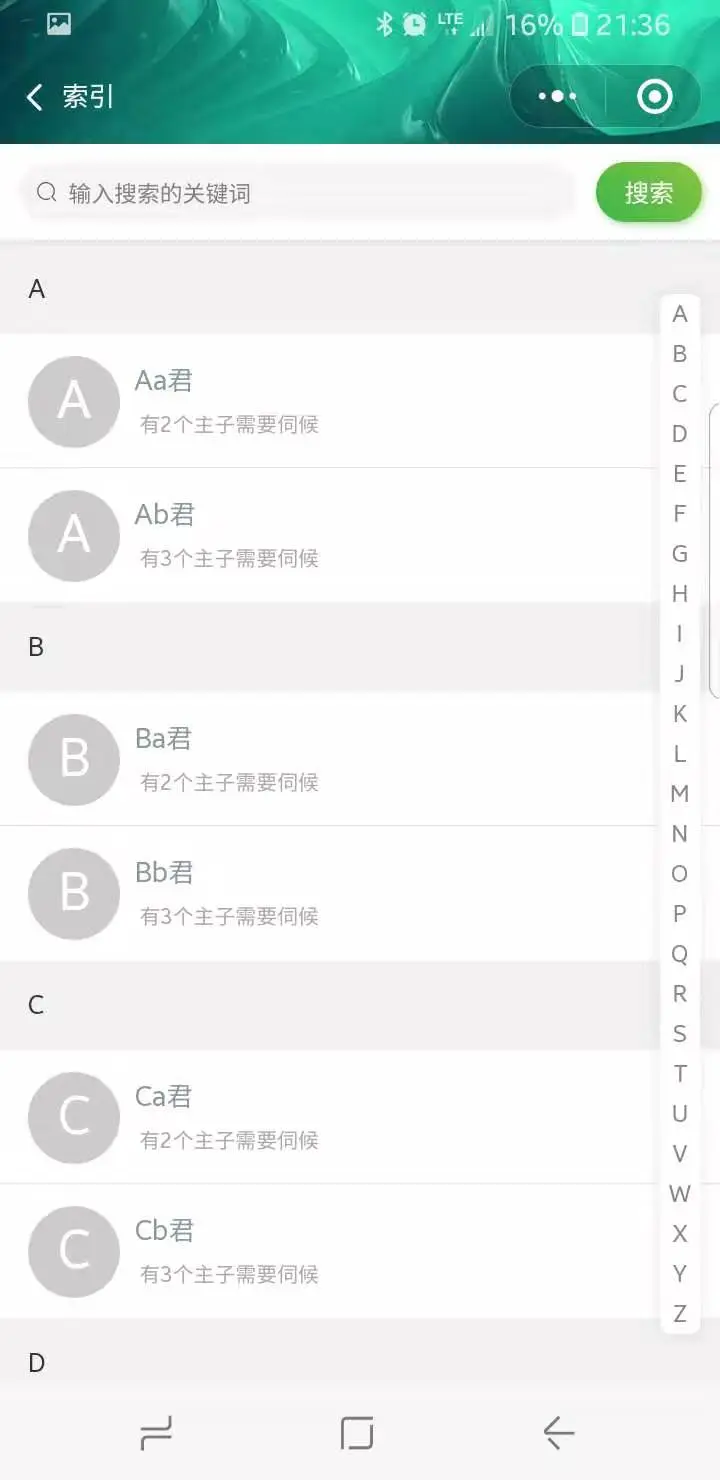Viewport: 720px width, 1480px height.
Task: Close the mini program with the circle icon
Action: click(655, 97)
